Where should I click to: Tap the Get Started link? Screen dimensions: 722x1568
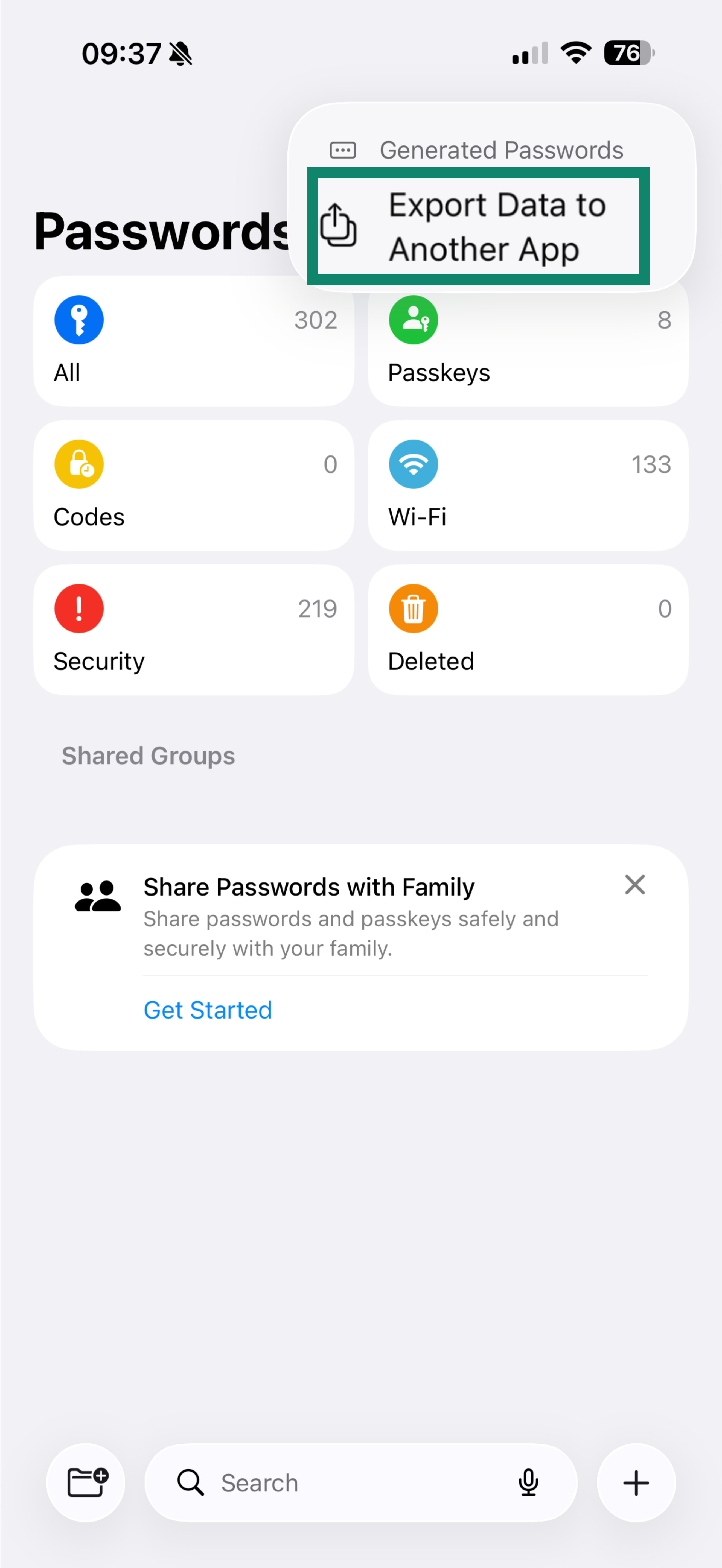click(x=208, y=1010)
